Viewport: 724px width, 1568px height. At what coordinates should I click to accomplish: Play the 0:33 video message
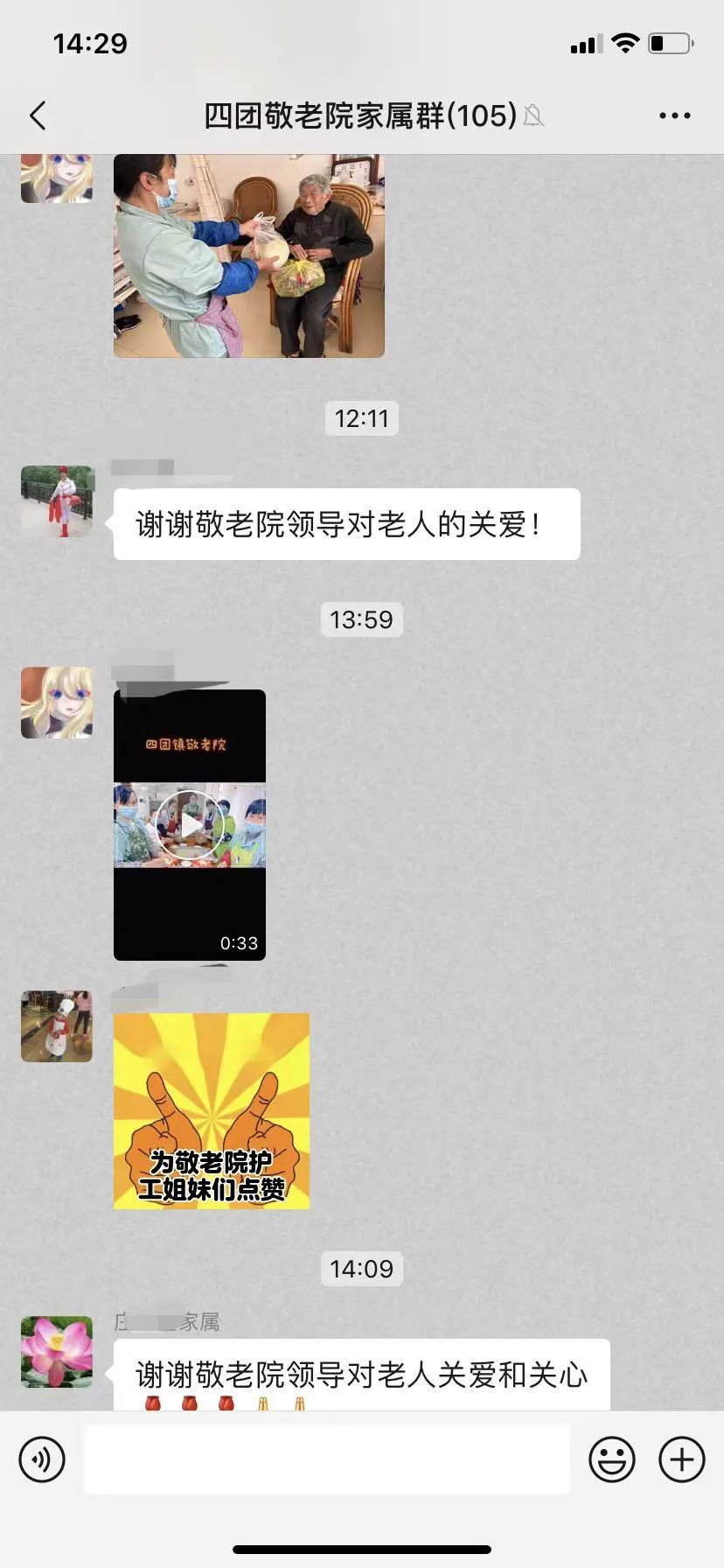190,825
